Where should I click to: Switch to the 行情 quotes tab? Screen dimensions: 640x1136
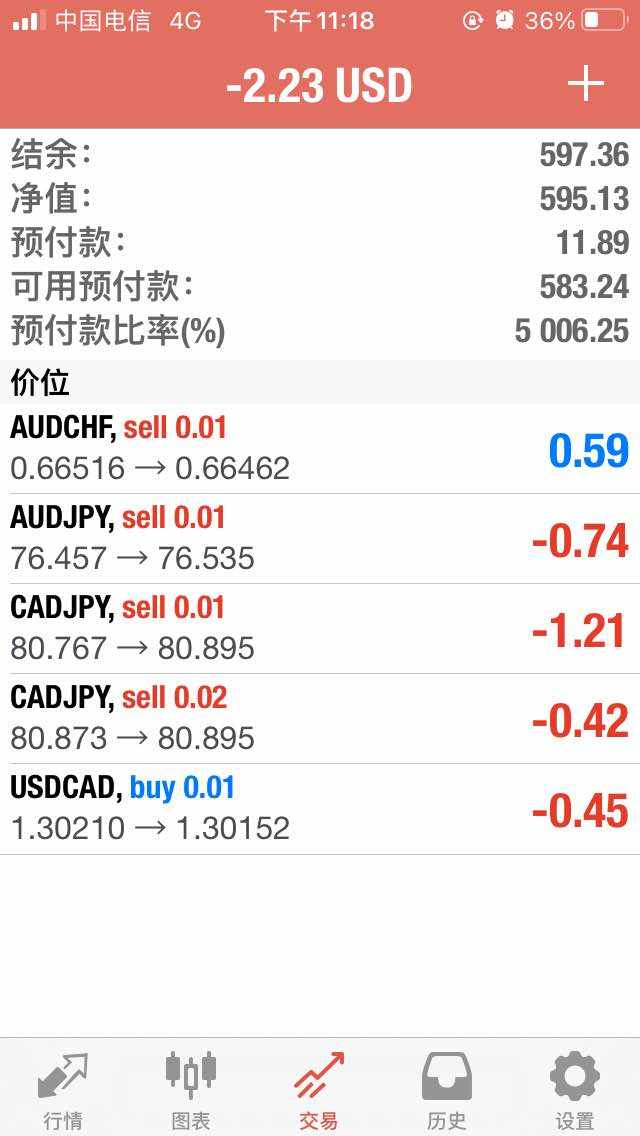[63, 1089]
